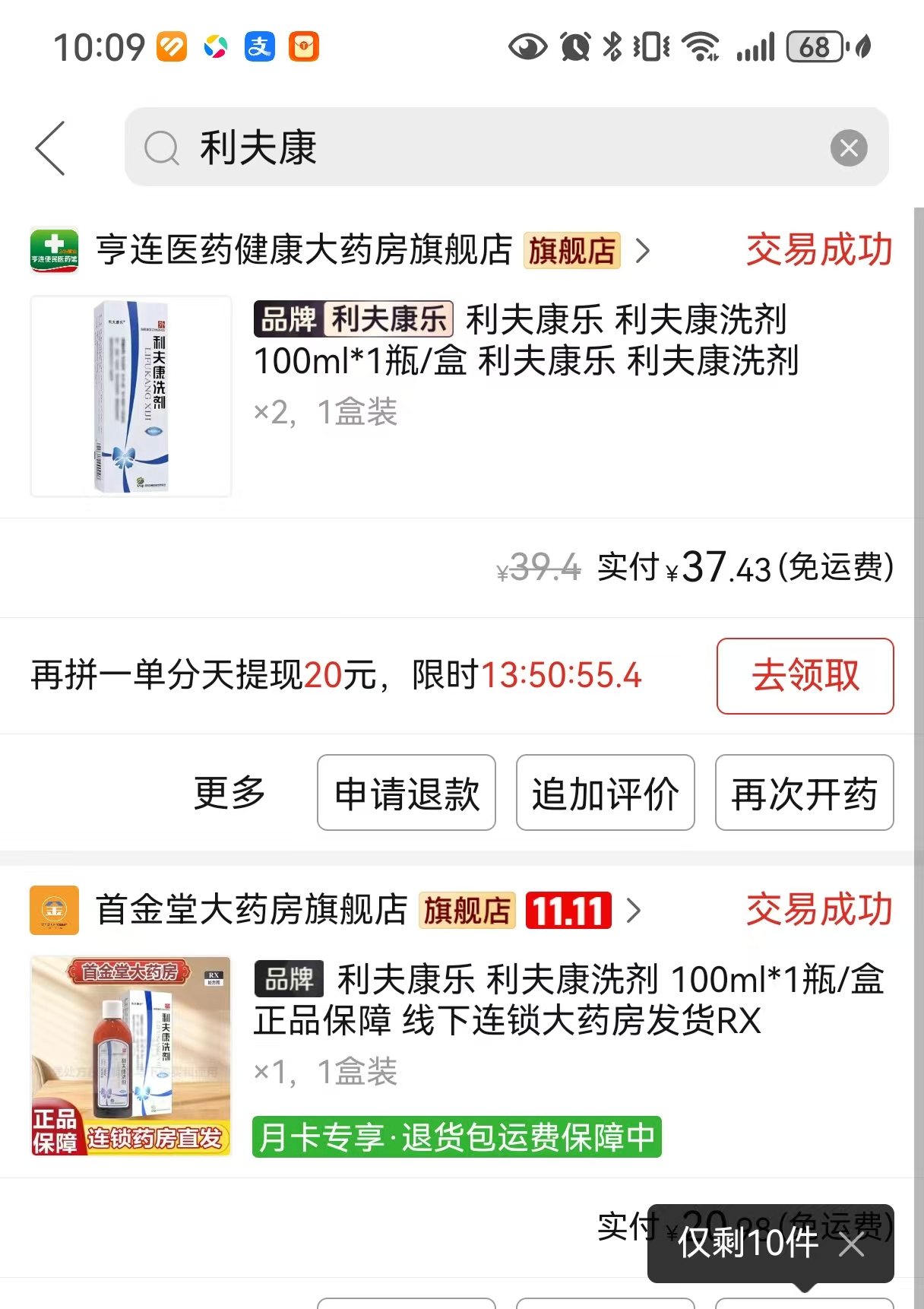
Task: Go back using the back arrow
Action: tap(51, 148)
